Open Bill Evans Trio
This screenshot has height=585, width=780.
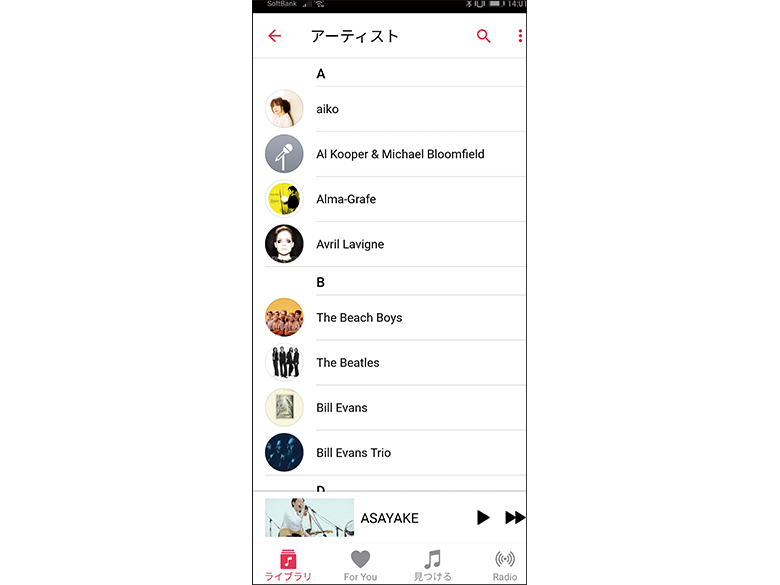(x=390, y=453)
